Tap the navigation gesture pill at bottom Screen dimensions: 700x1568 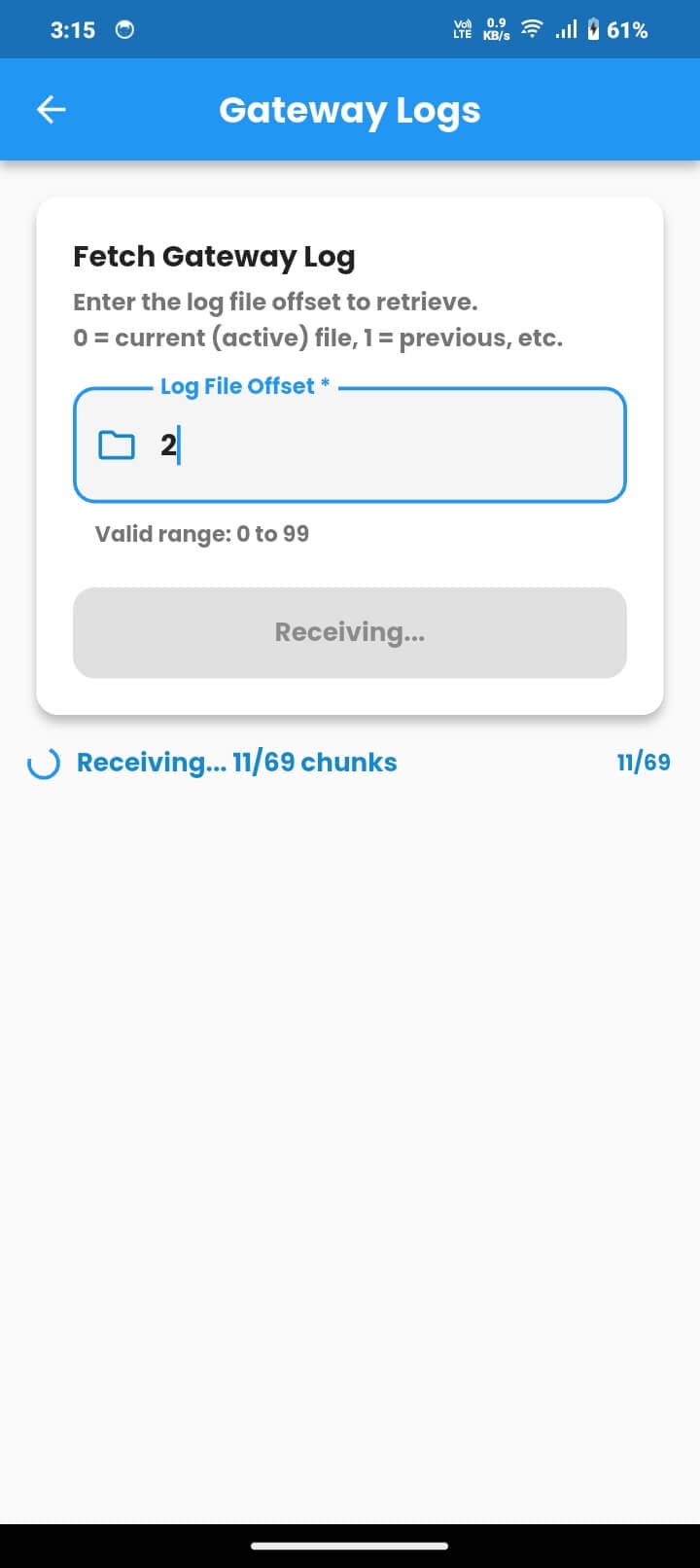(350, 1545)
